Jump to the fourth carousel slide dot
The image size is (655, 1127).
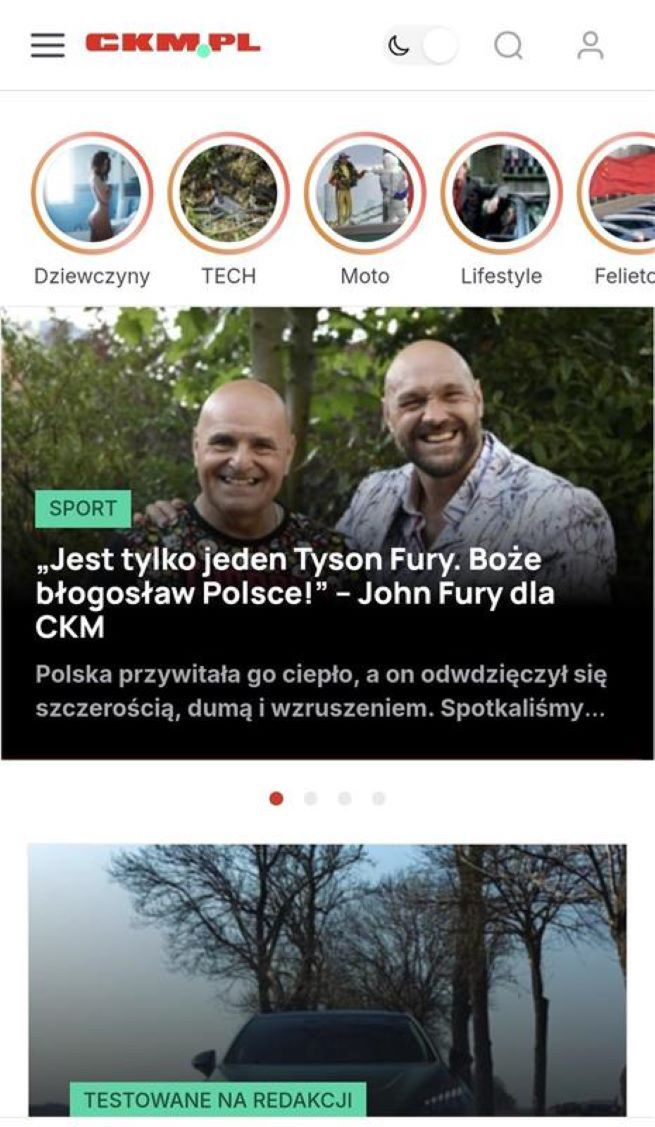(x=379, y=798)
